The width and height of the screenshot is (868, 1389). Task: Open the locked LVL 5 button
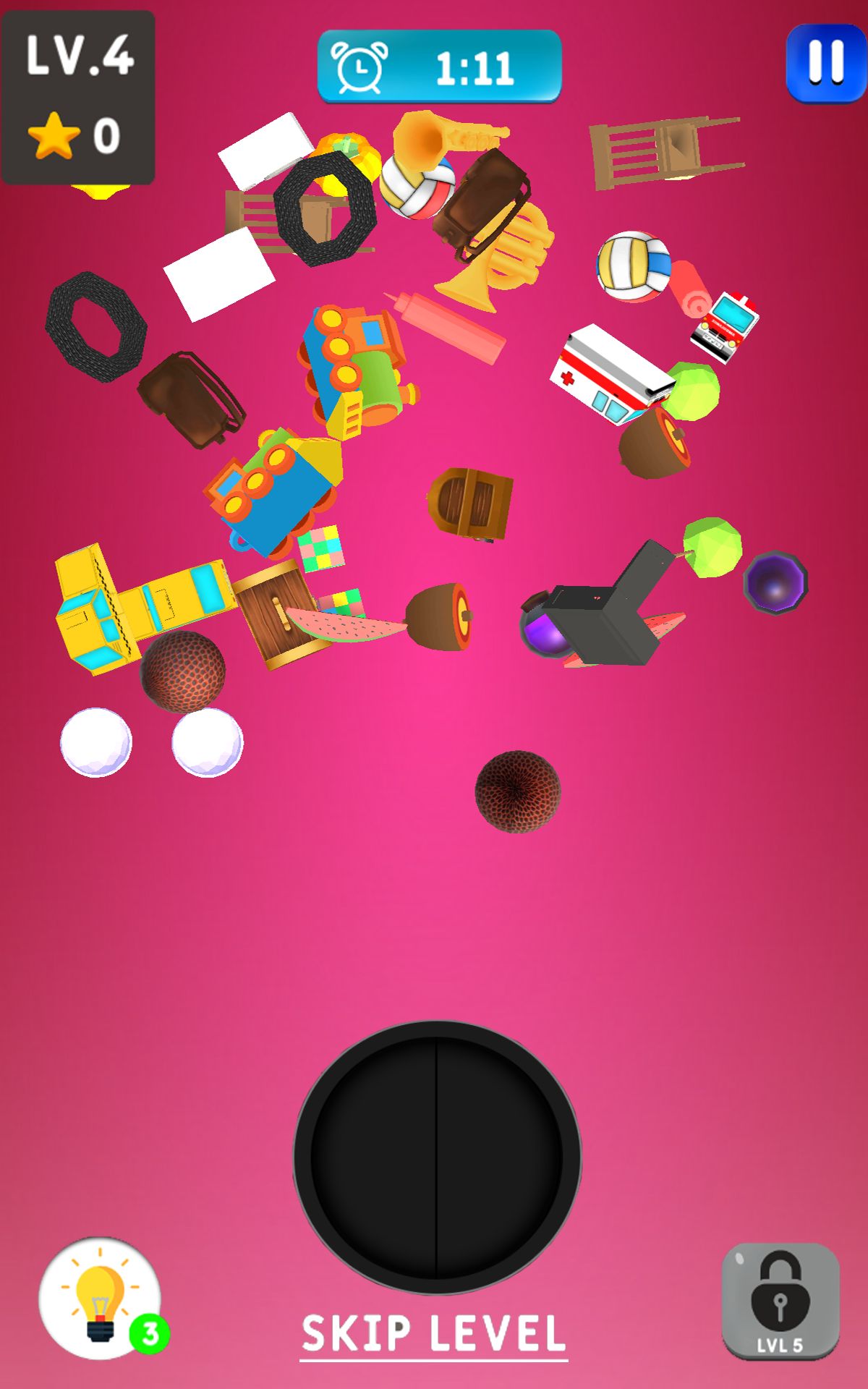pos(780,1301)
